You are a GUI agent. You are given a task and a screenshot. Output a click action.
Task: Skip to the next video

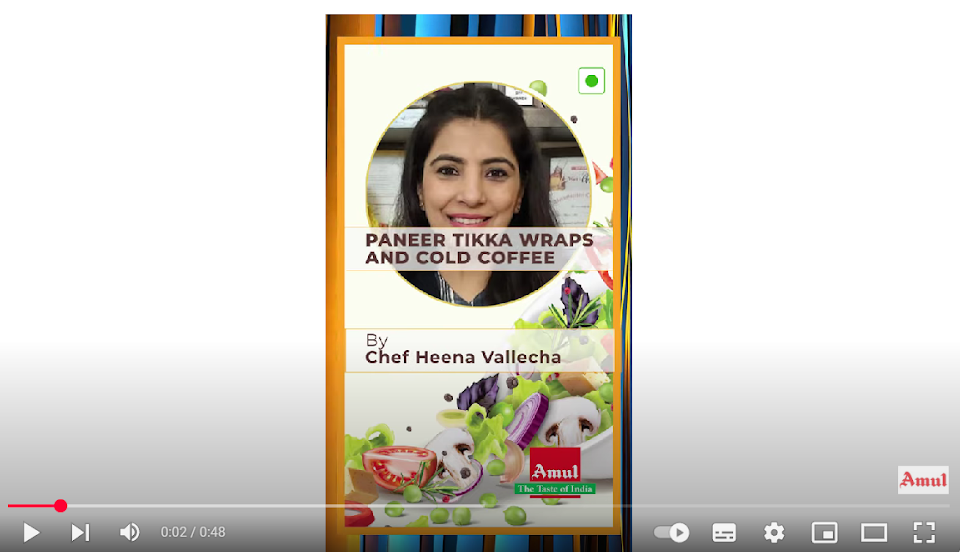point(80,533)
